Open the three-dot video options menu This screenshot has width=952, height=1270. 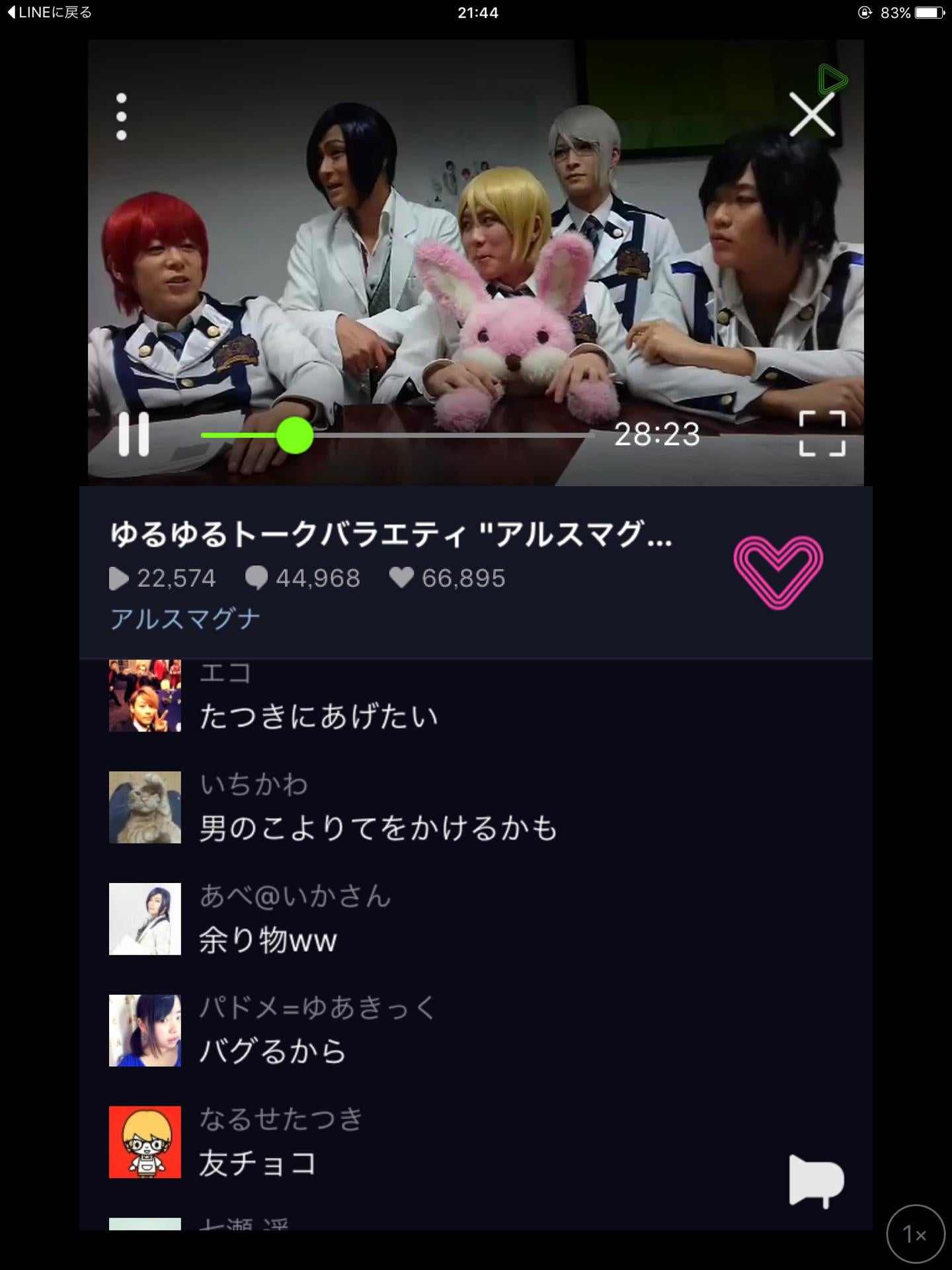click(x=121, y=117)
